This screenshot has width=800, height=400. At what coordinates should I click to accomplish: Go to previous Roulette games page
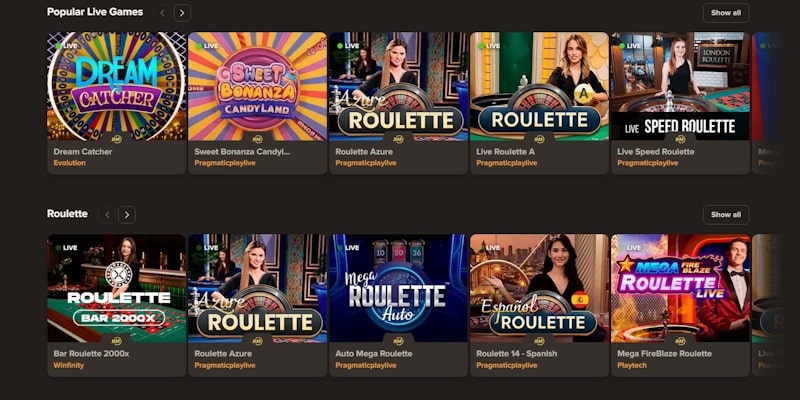107,214
